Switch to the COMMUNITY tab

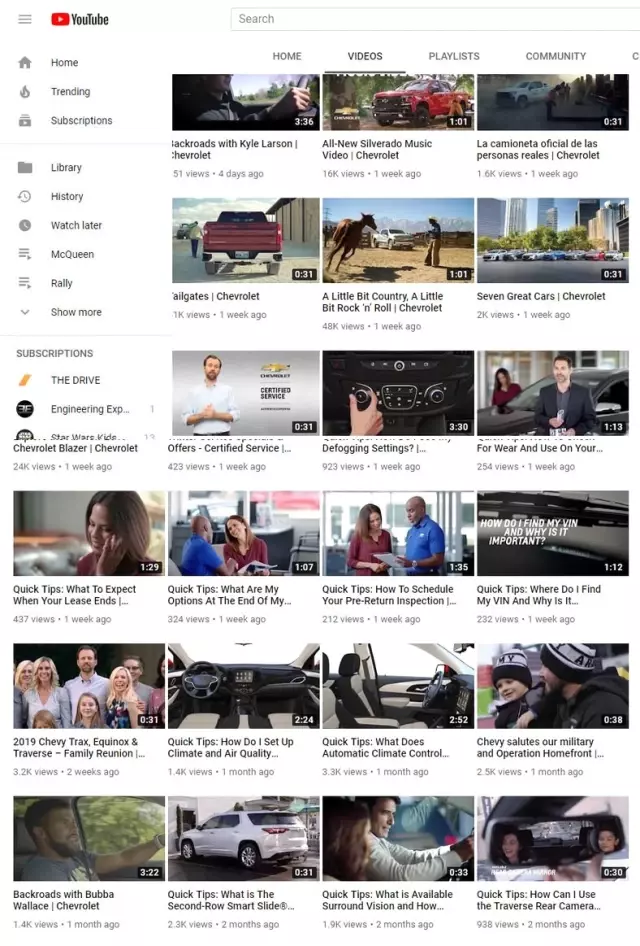(x=556, y=57)
